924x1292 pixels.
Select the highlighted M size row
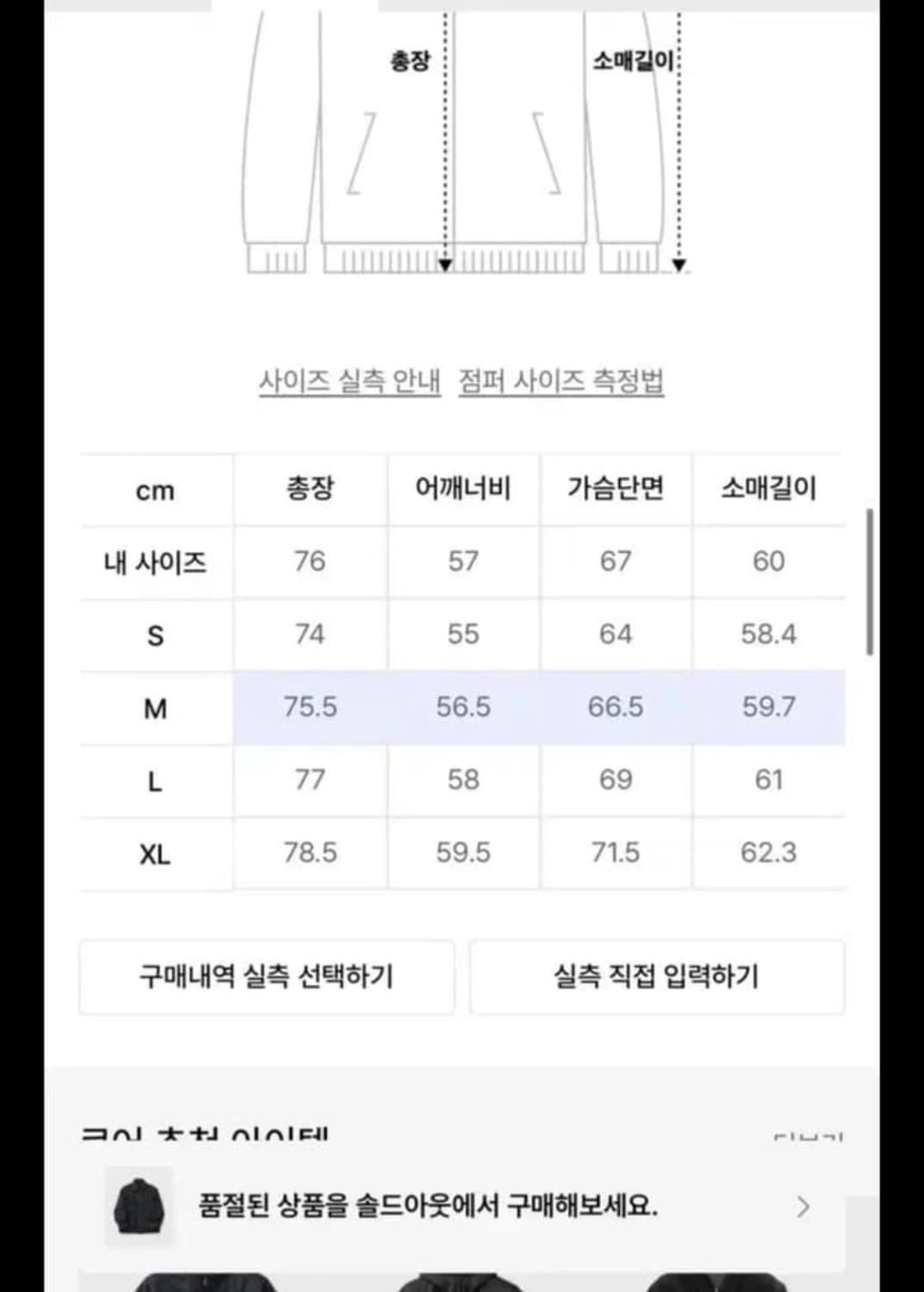point(462,707)
